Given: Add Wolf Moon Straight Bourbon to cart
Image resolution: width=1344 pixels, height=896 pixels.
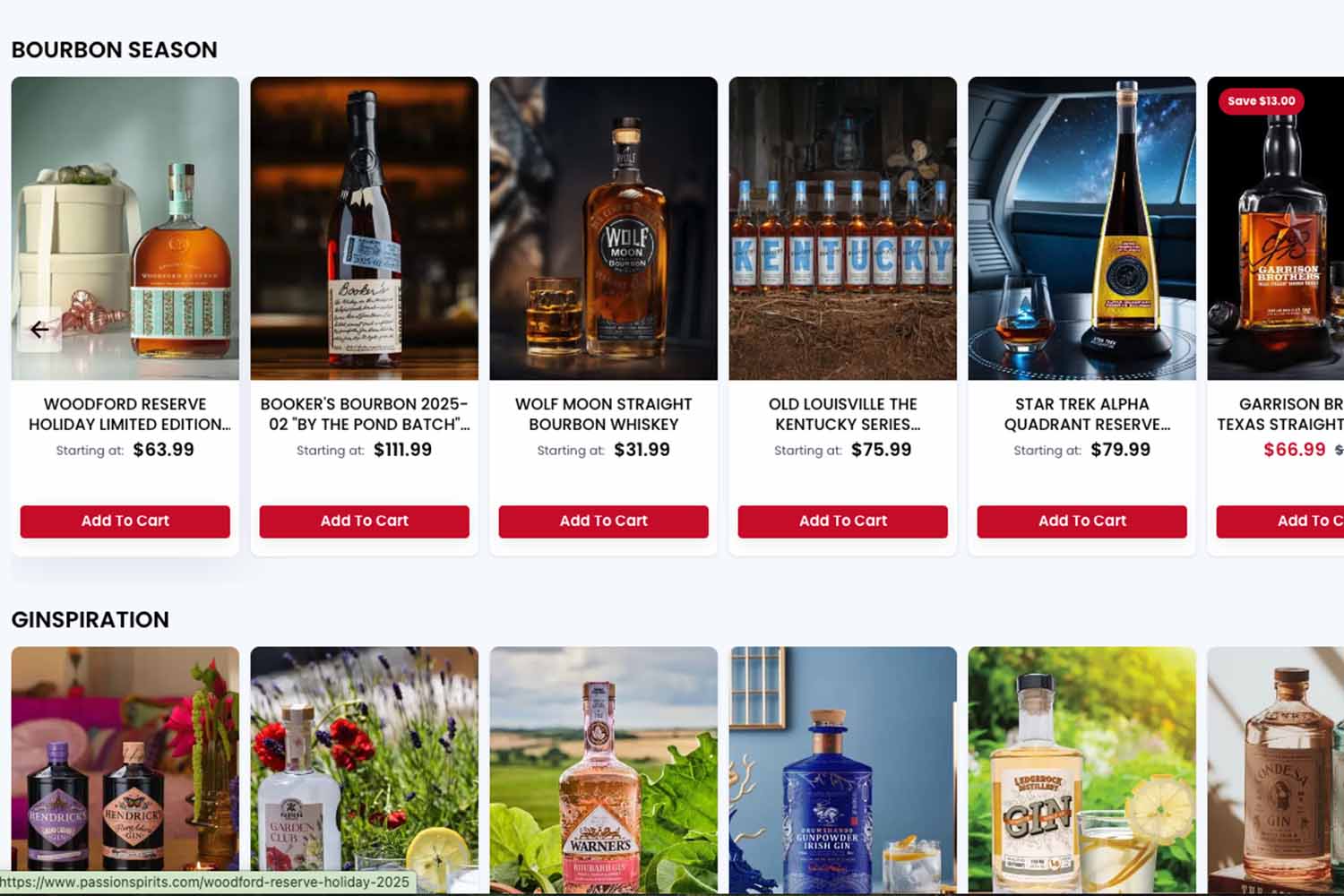Looking at the screenshot, I should (603, 521).
